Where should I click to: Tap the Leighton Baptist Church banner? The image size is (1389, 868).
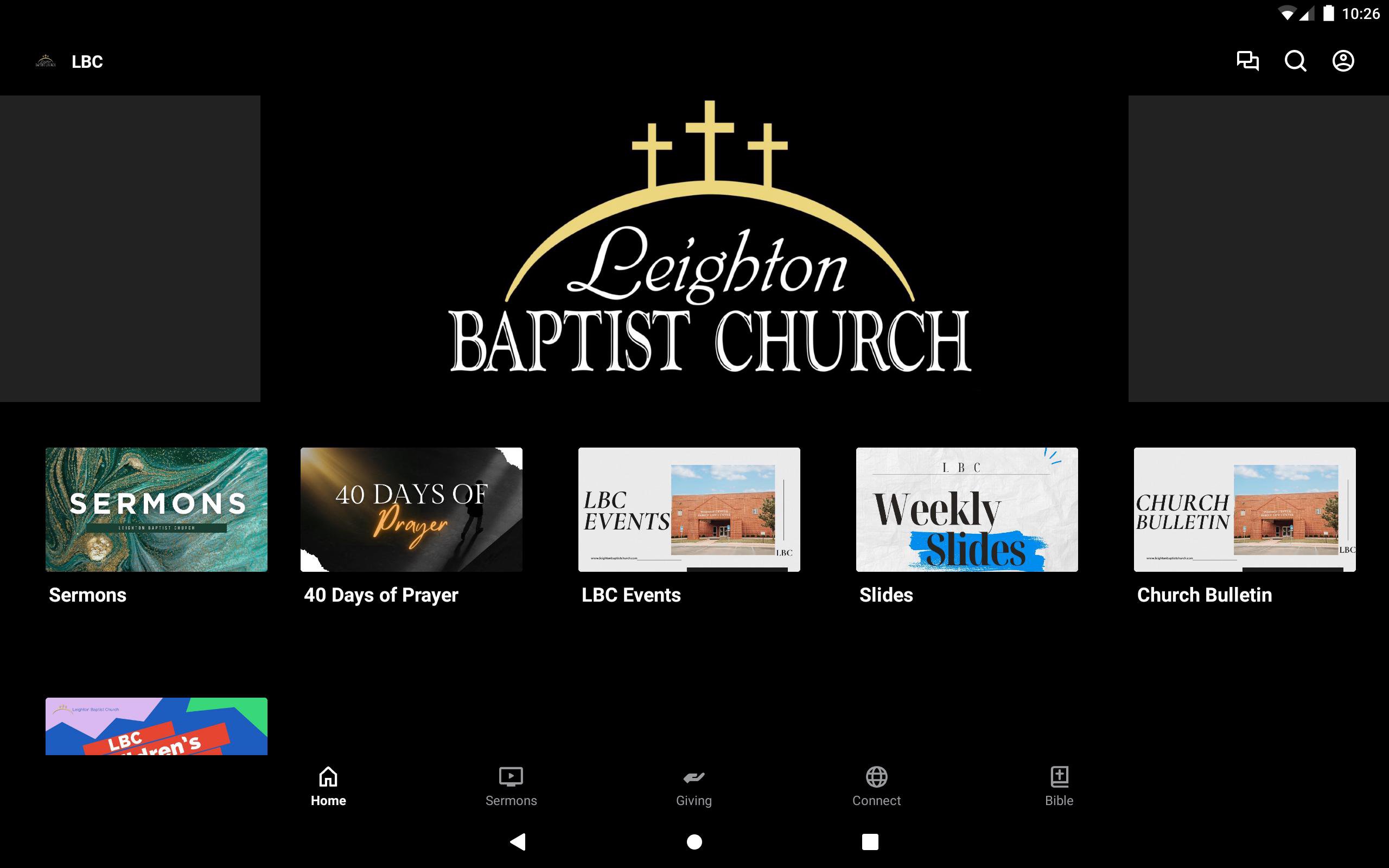(694, 248)
